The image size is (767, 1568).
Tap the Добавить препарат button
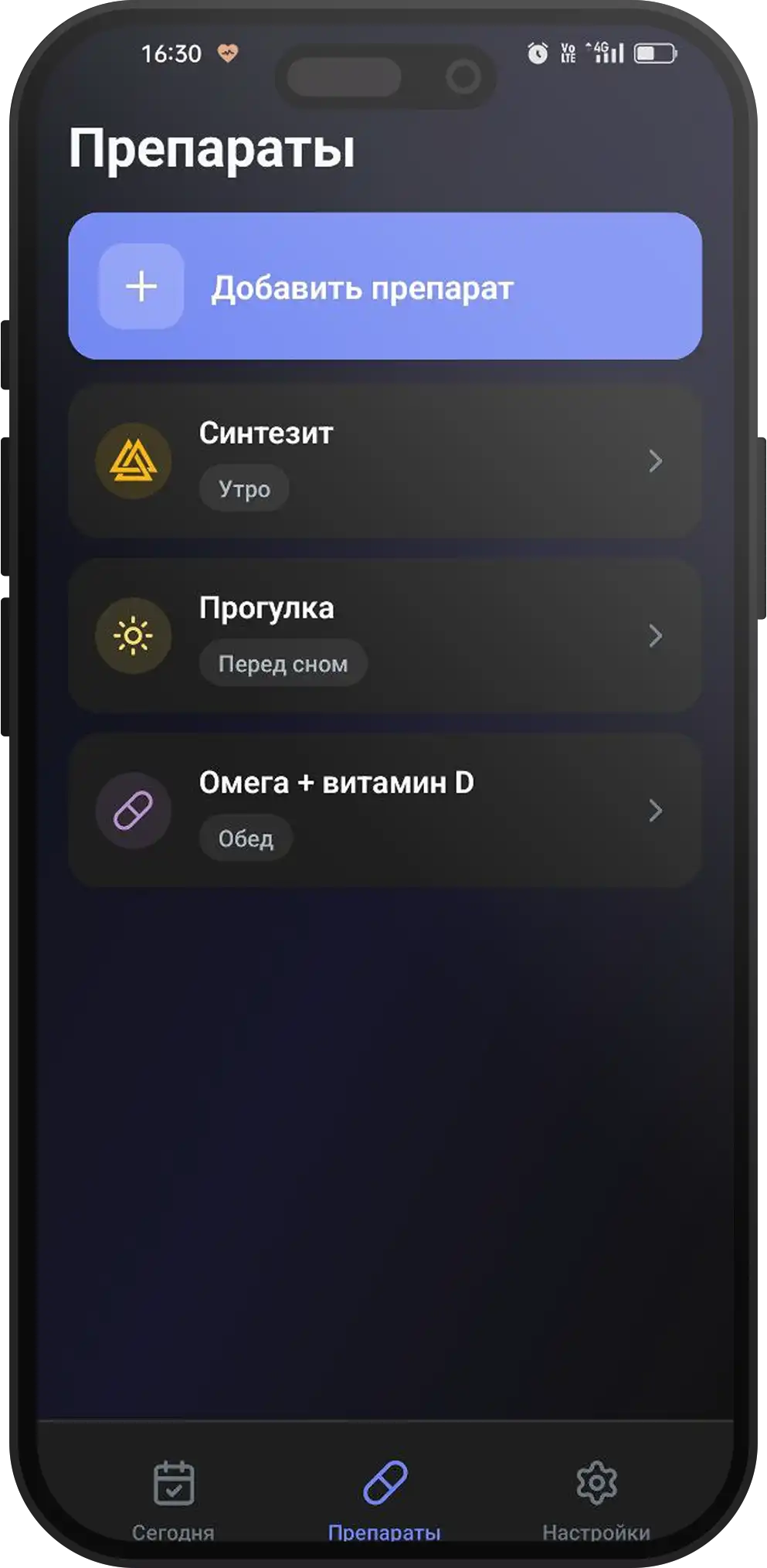(385, 286)
